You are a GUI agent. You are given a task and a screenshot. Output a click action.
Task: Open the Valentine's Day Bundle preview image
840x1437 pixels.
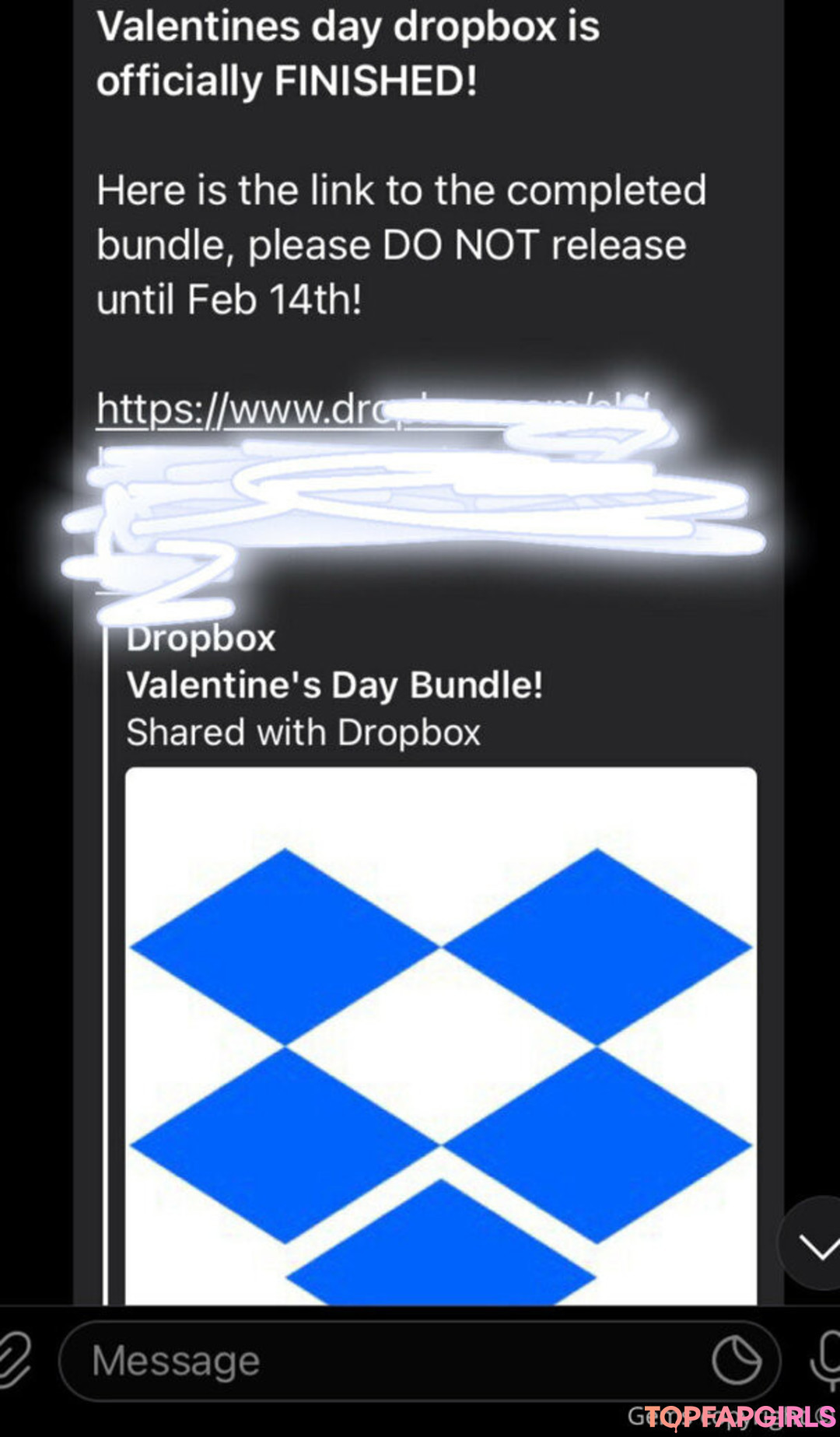click(x=440, y=1035)
